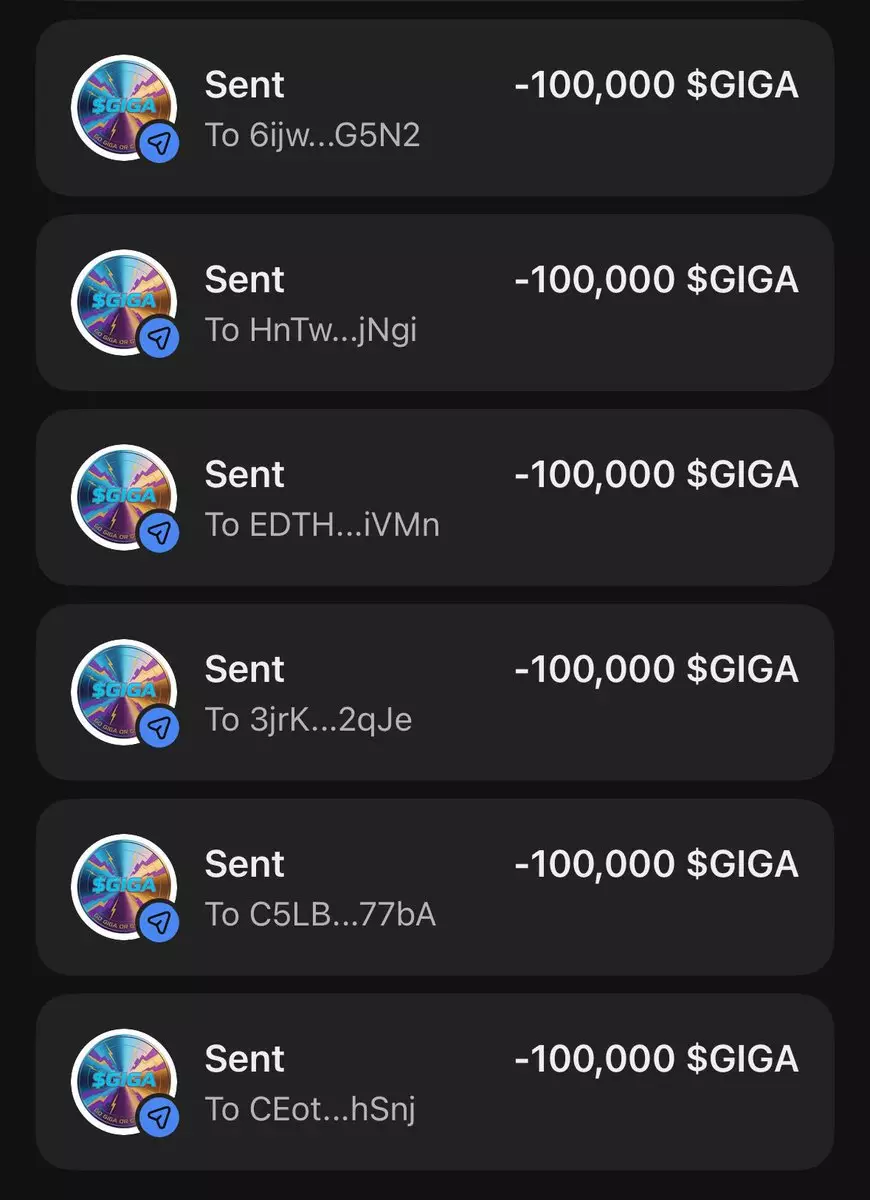Show details for transfer to 3jrK...2qJe
Viewport: 870px width, 1200px height.
pos(435,693)
